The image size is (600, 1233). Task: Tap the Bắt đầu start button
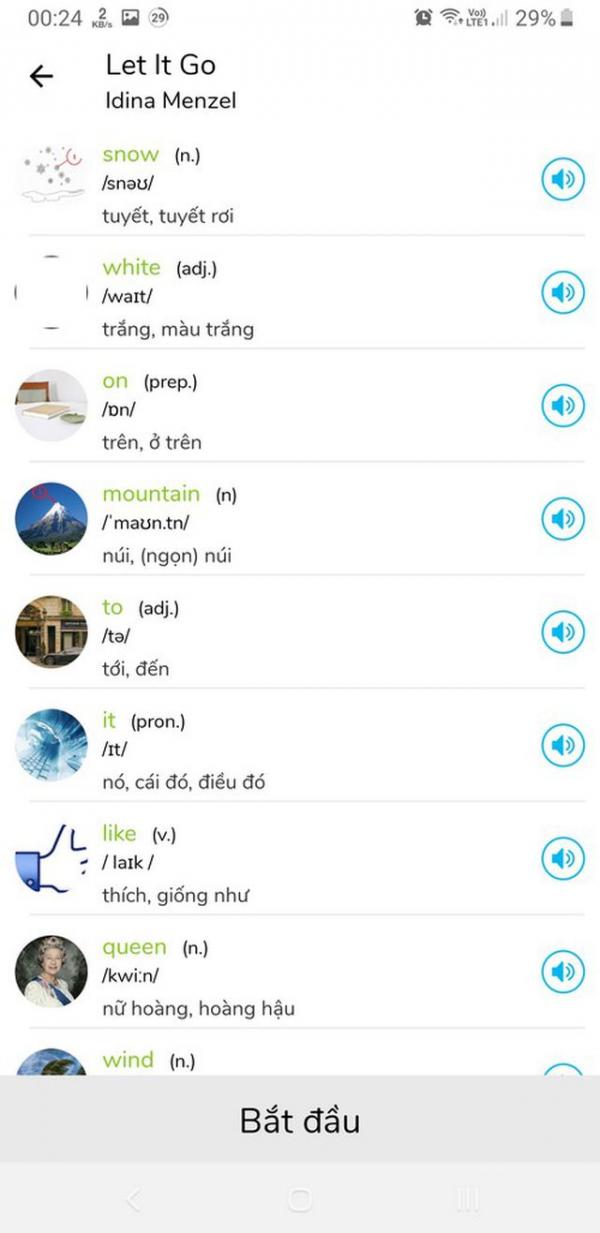click(300, 1120)
